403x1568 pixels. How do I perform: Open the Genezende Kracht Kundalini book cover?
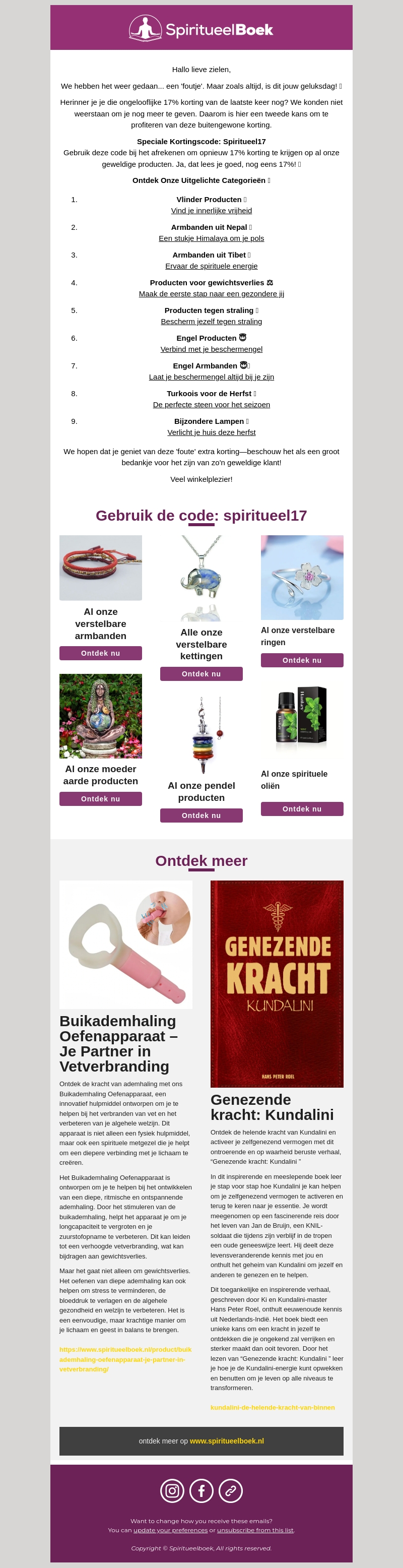277,984
